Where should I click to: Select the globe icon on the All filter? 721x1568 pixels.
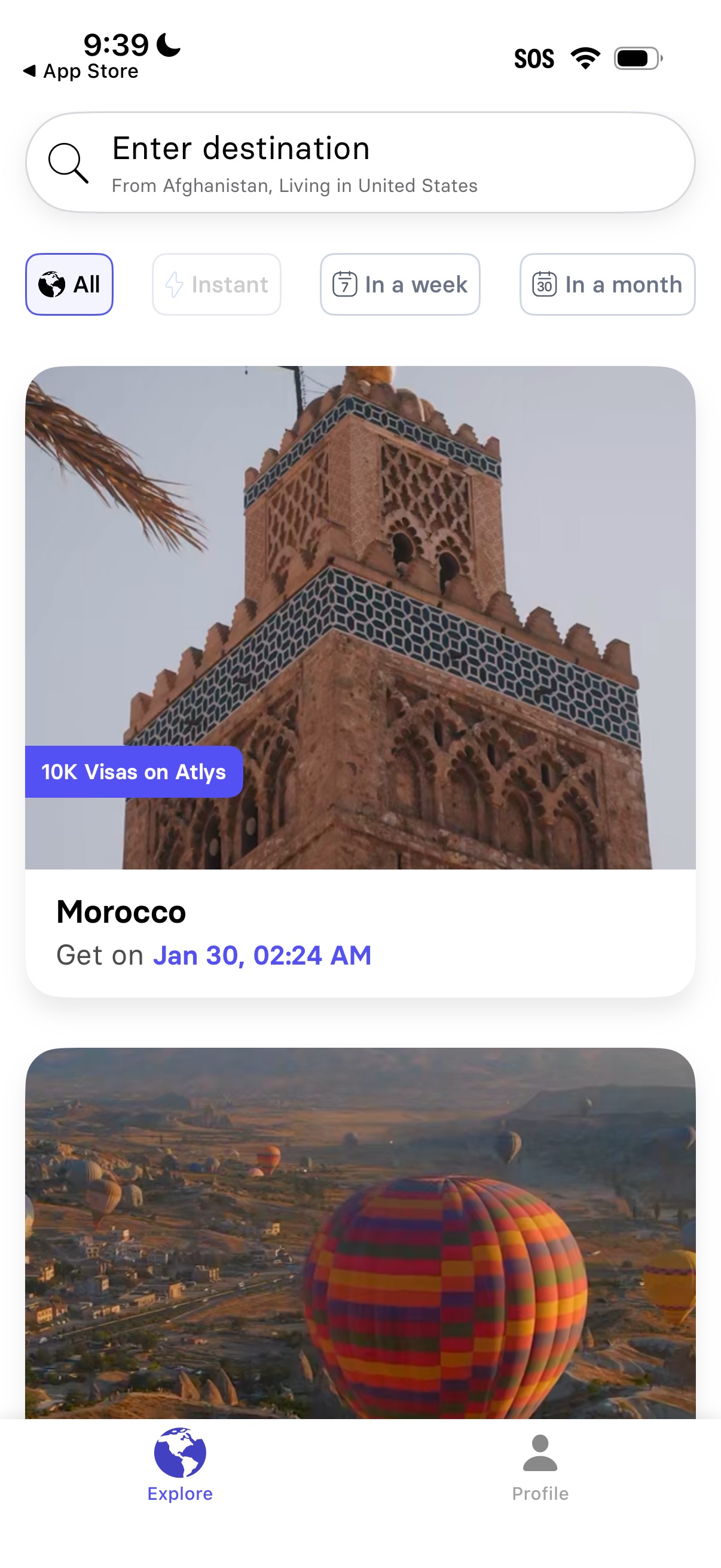pos(52,283)
